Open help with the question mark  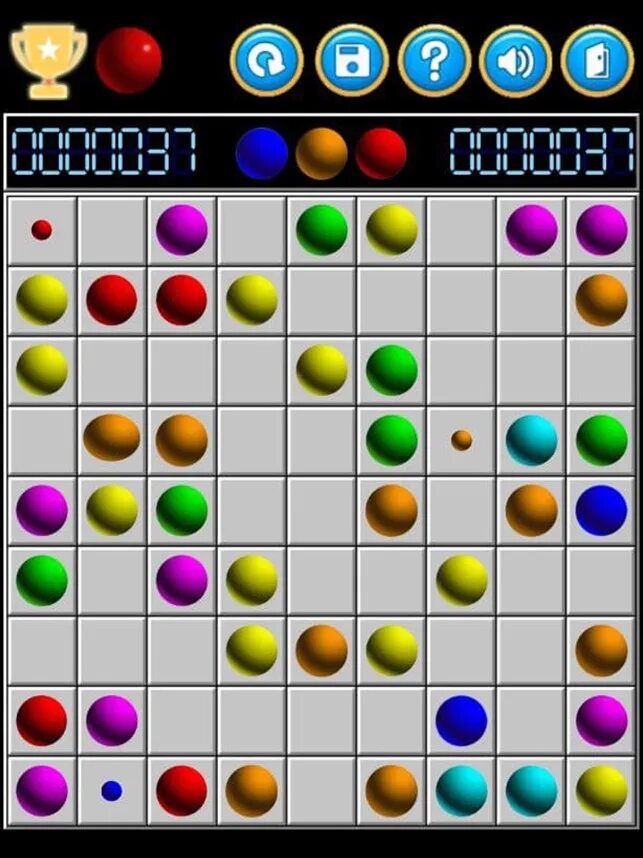click(434, 61)
